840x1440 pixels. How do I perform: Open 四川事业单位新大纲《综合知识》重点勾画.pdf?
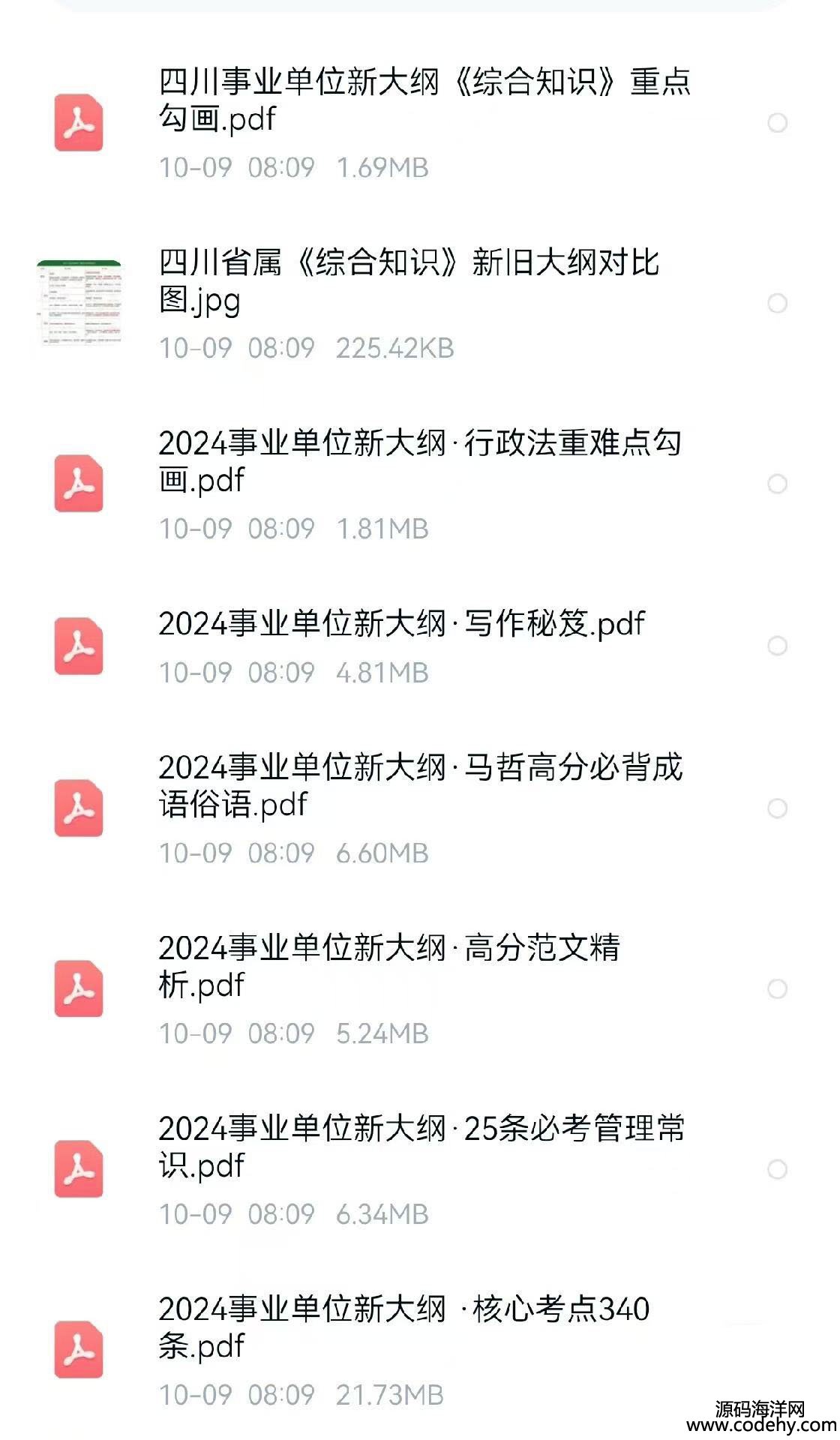(424, 100)
